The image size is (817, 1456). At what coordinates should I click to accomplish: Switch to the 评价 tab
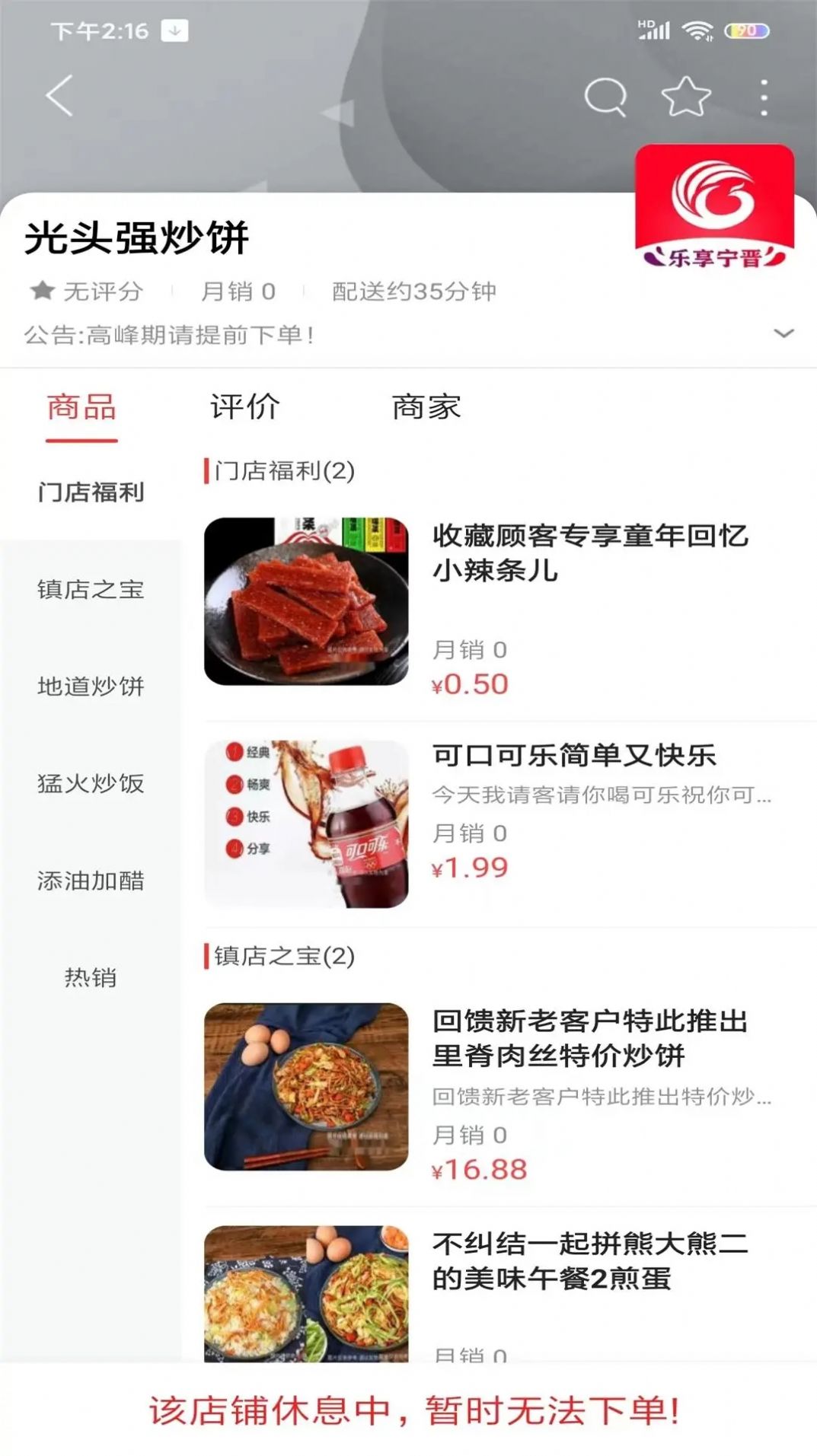click(x=244, y=407)
